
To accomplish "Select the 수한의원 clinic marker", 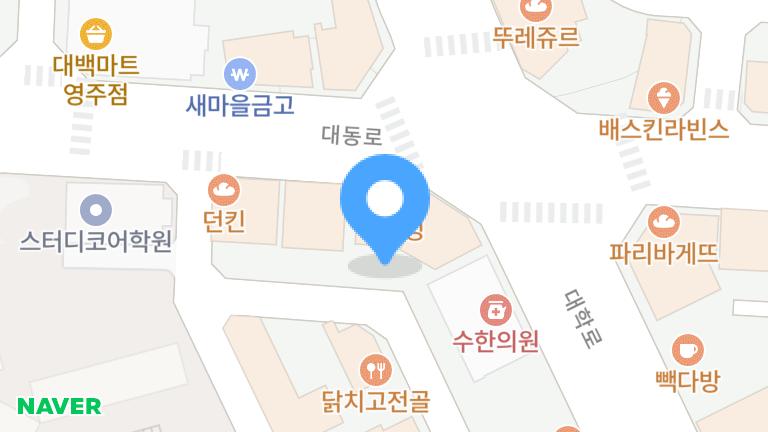I will pyautogui.click(x=494, y=309).
